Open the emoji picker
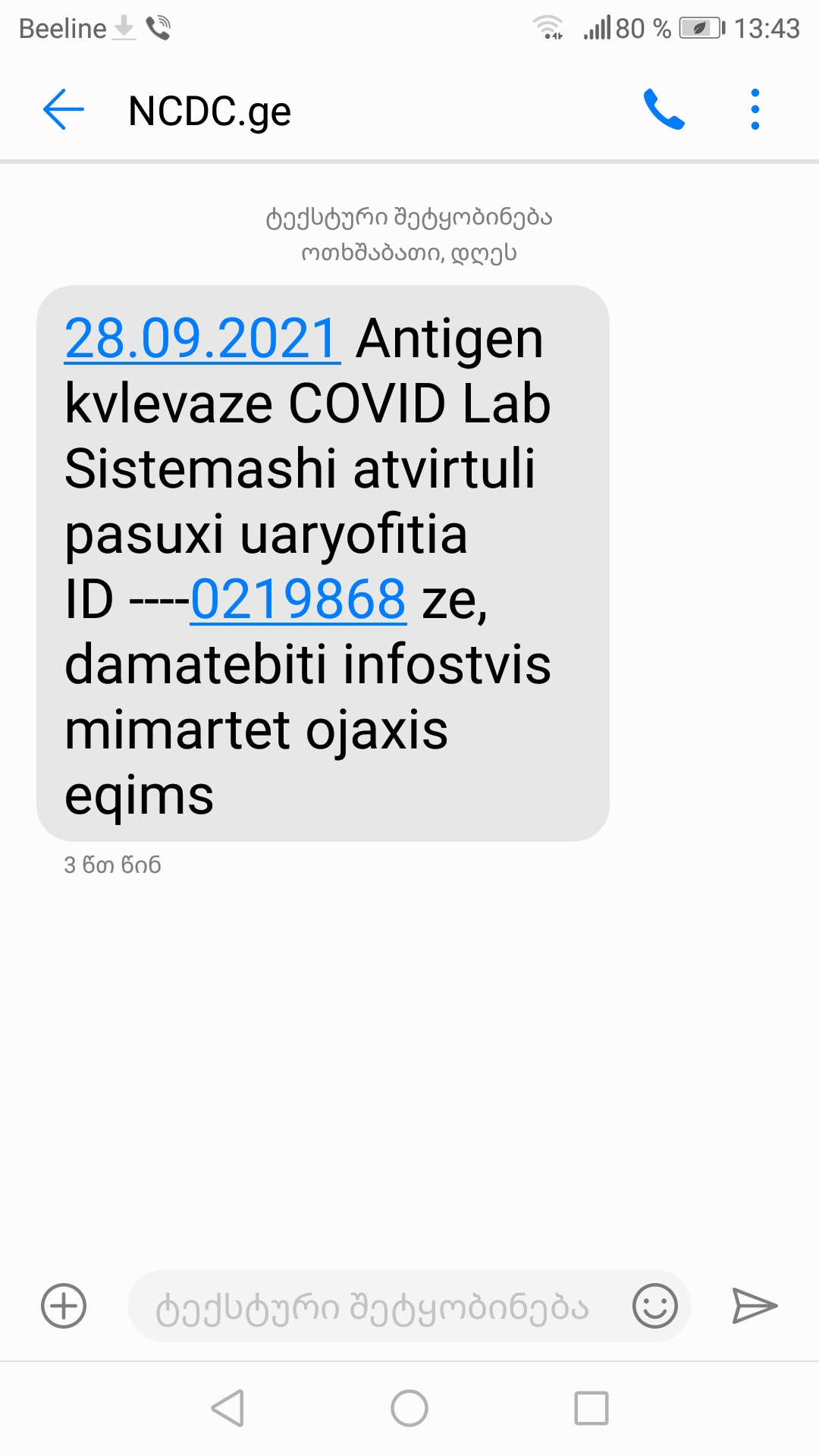The image size is (819, 1456). tap(654, 1306)
